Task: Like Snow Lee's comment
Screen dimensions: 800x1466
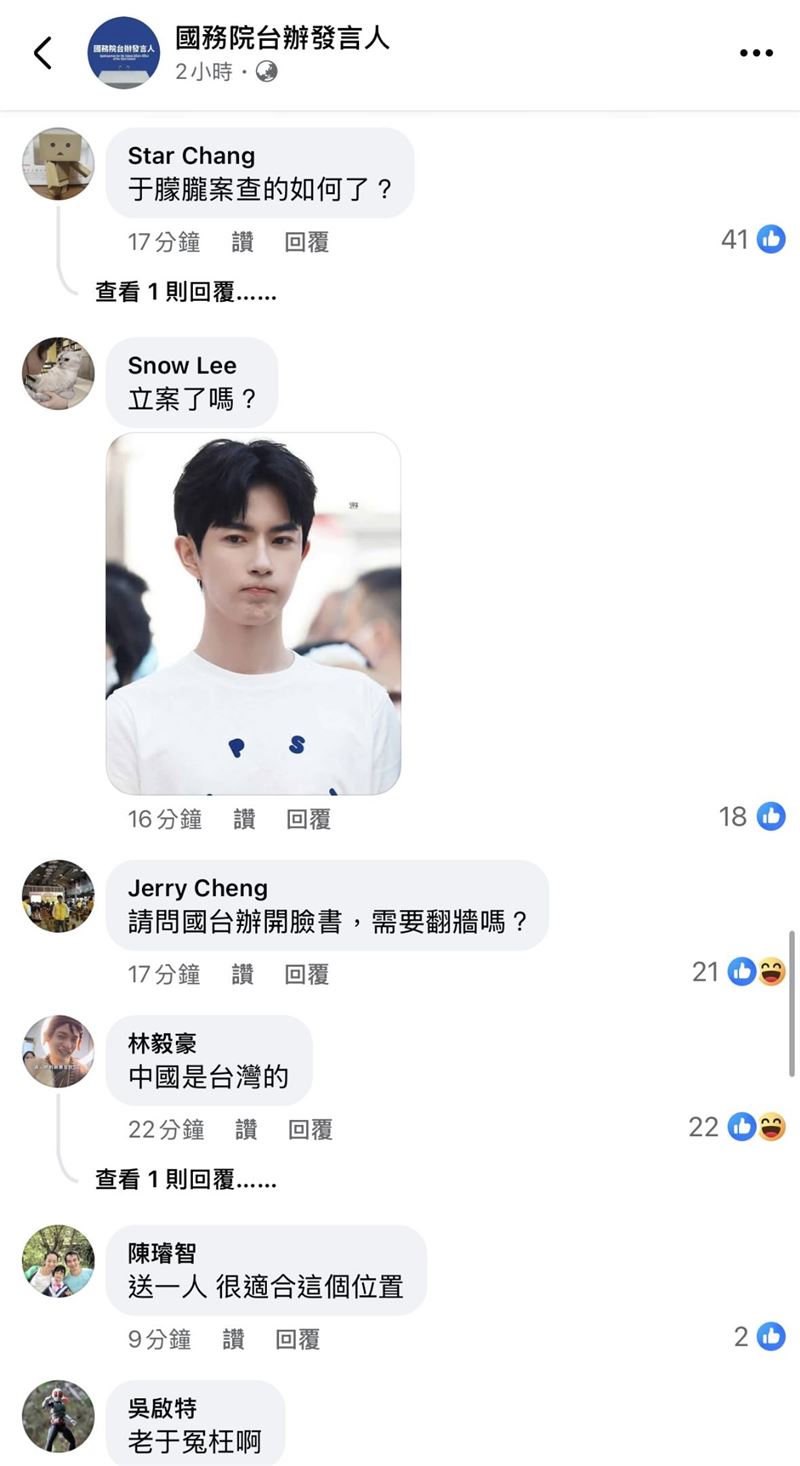Action: point(244,819)
